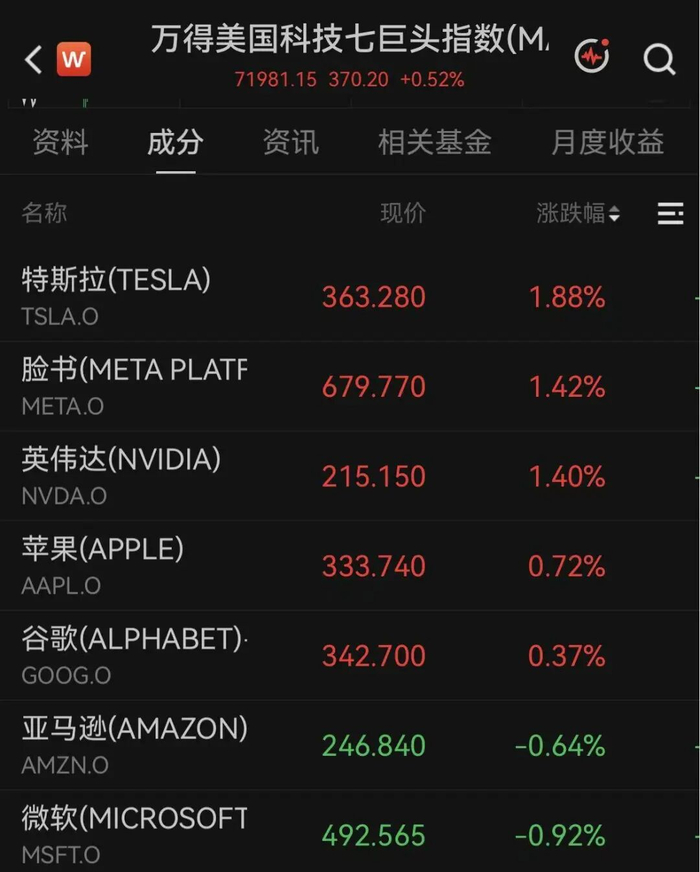700x872 pixels.
Task: View 英伟达 (NVIDIA) stock details
Action: [x=350, y=476]
